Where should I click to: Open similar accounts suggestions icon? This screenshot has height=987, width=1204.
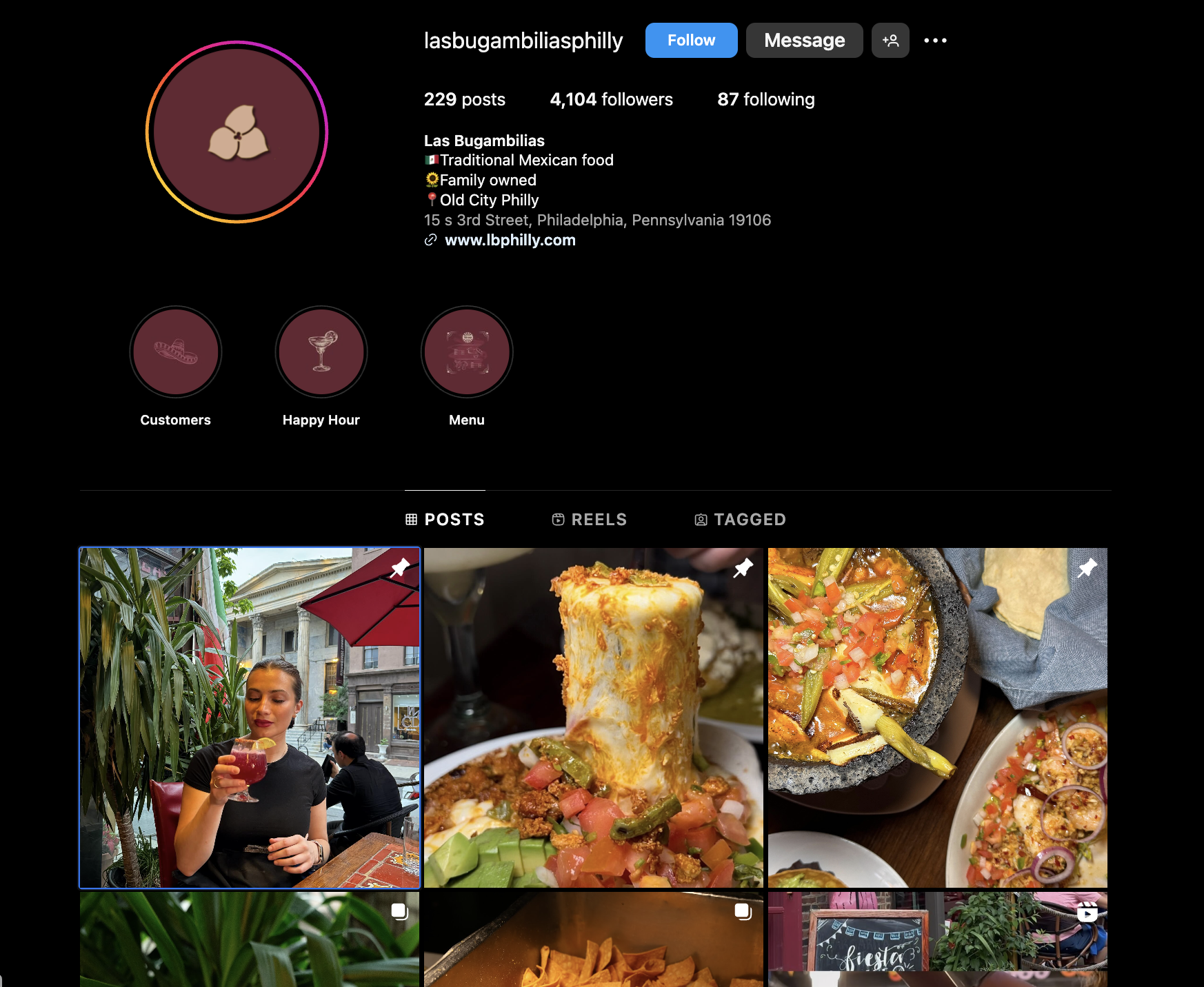click(x=890, y=40)
